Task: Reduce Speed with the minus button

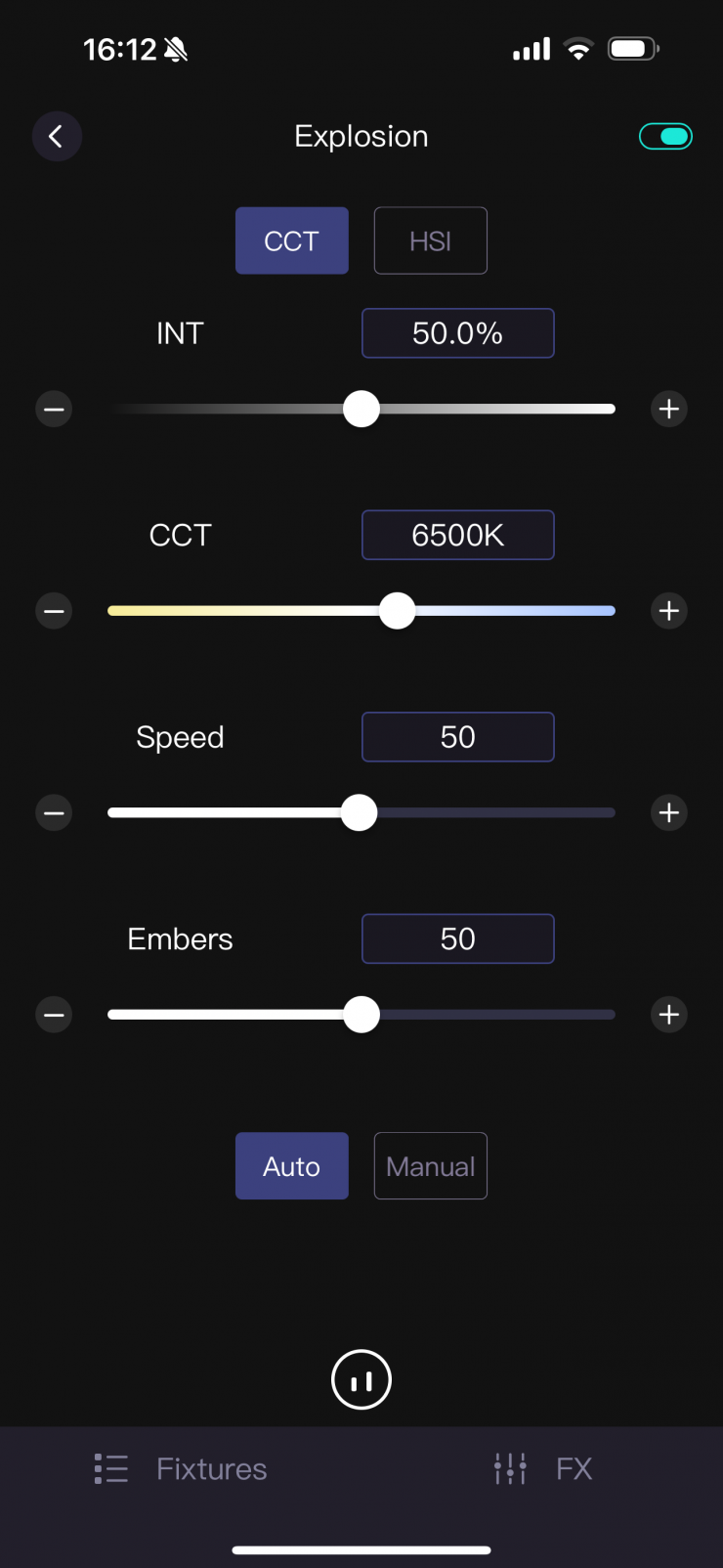Action: click(x=54, y=812)
